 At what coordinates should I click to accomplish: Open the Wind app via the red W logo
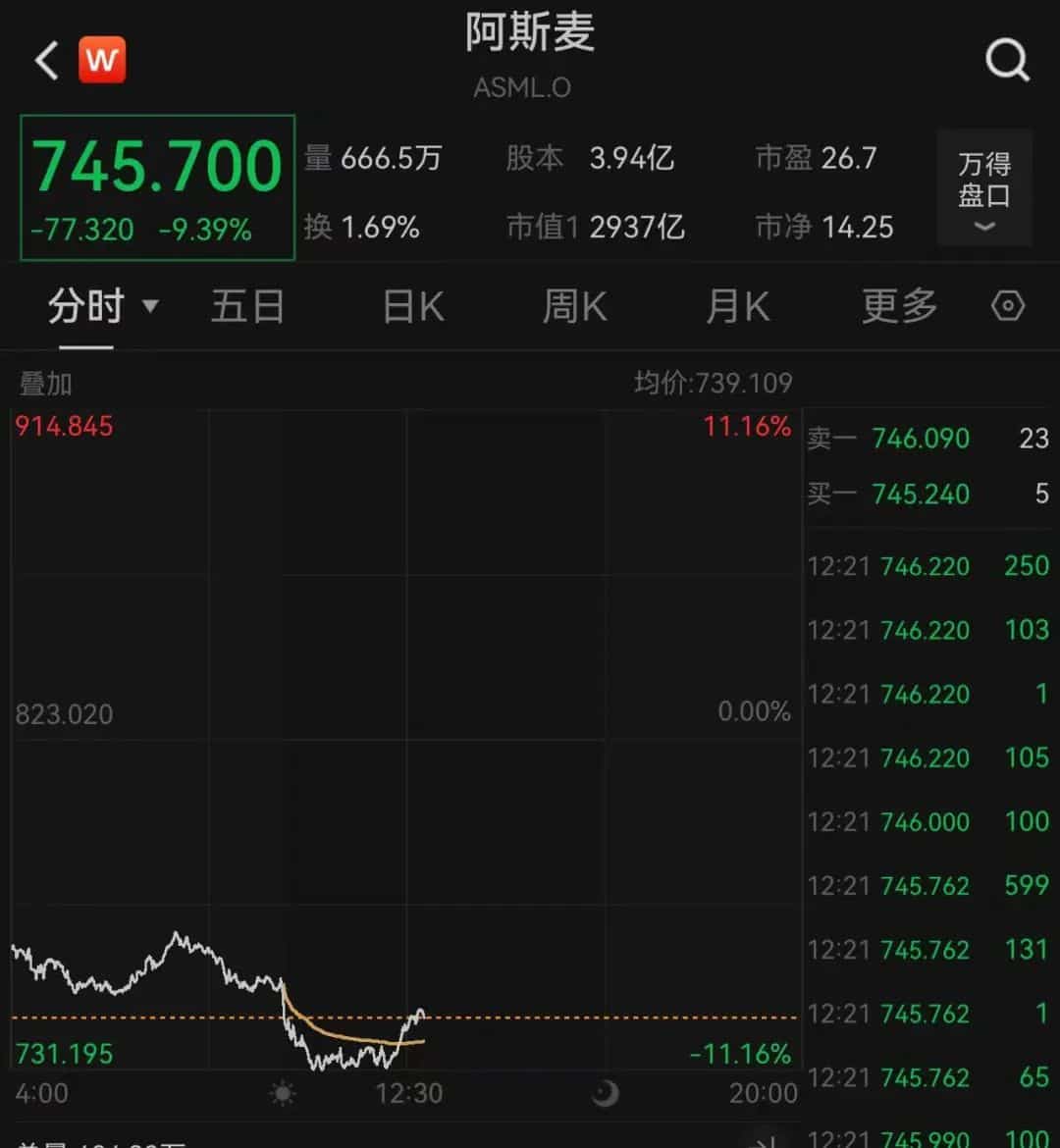[x=103, y=60]
